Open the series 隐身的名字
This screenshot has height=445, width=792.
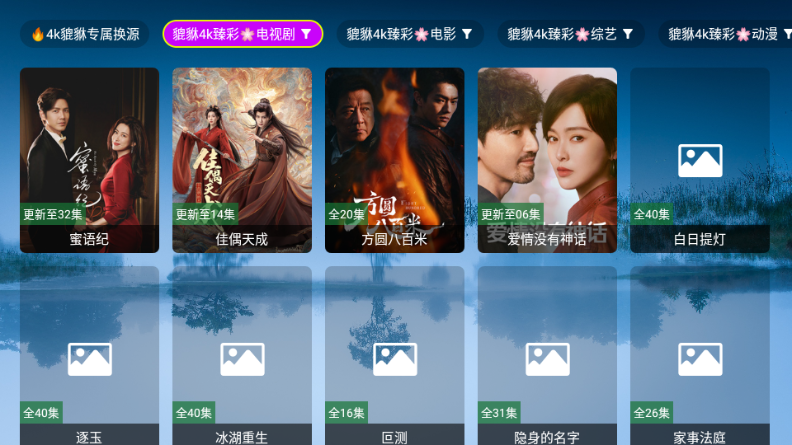point(547,358)
